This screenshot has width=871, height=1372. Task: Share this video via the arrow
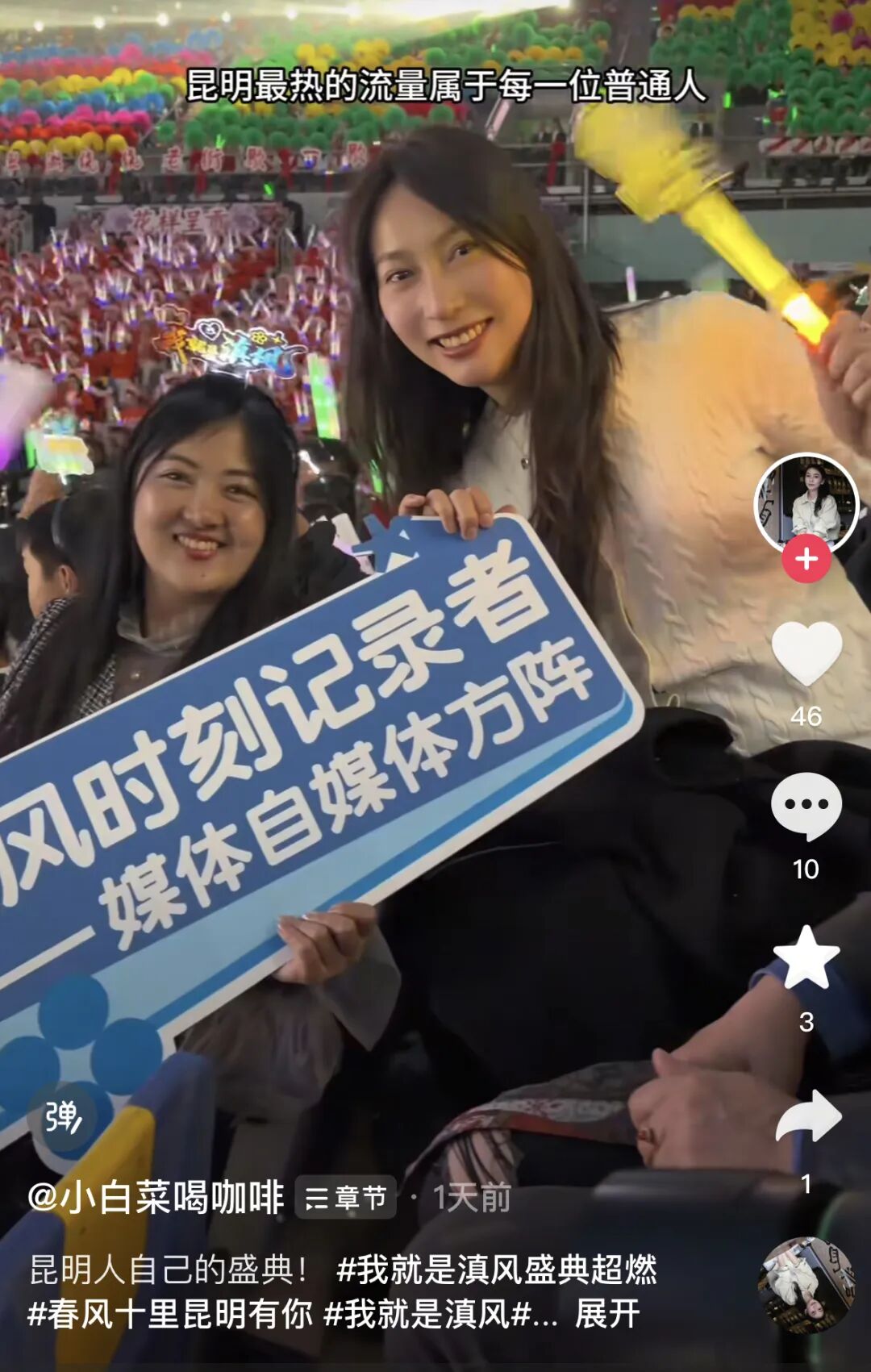click(807, 1117)
